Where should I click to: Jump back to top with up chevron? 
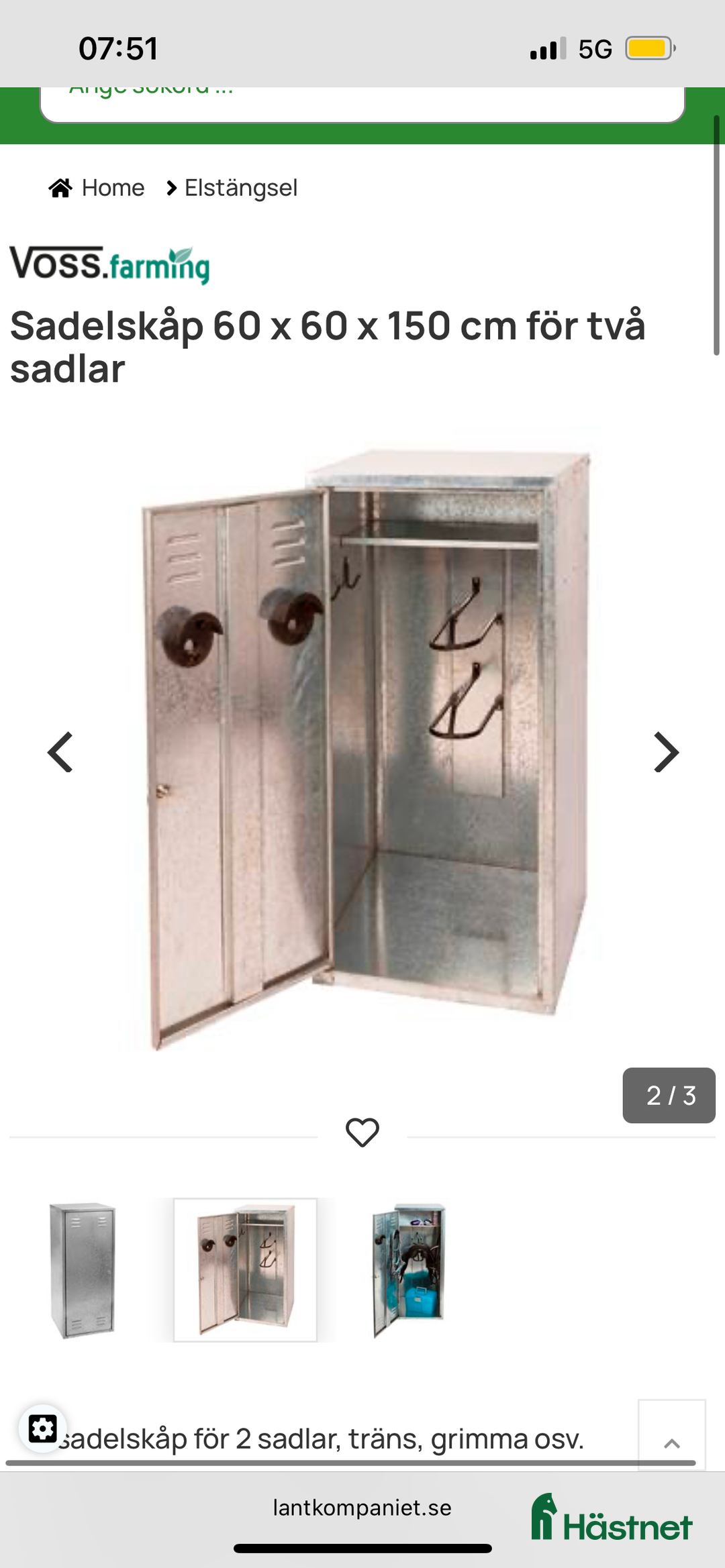click(671, 1443)
